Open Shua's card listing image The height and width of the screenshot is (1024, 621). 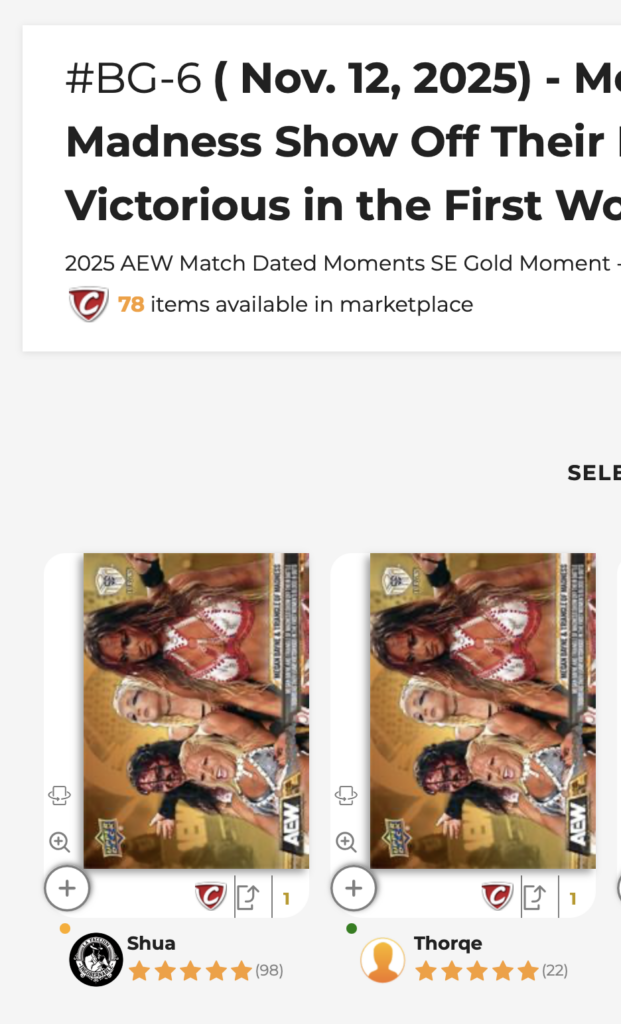click(x=196, y=710)
